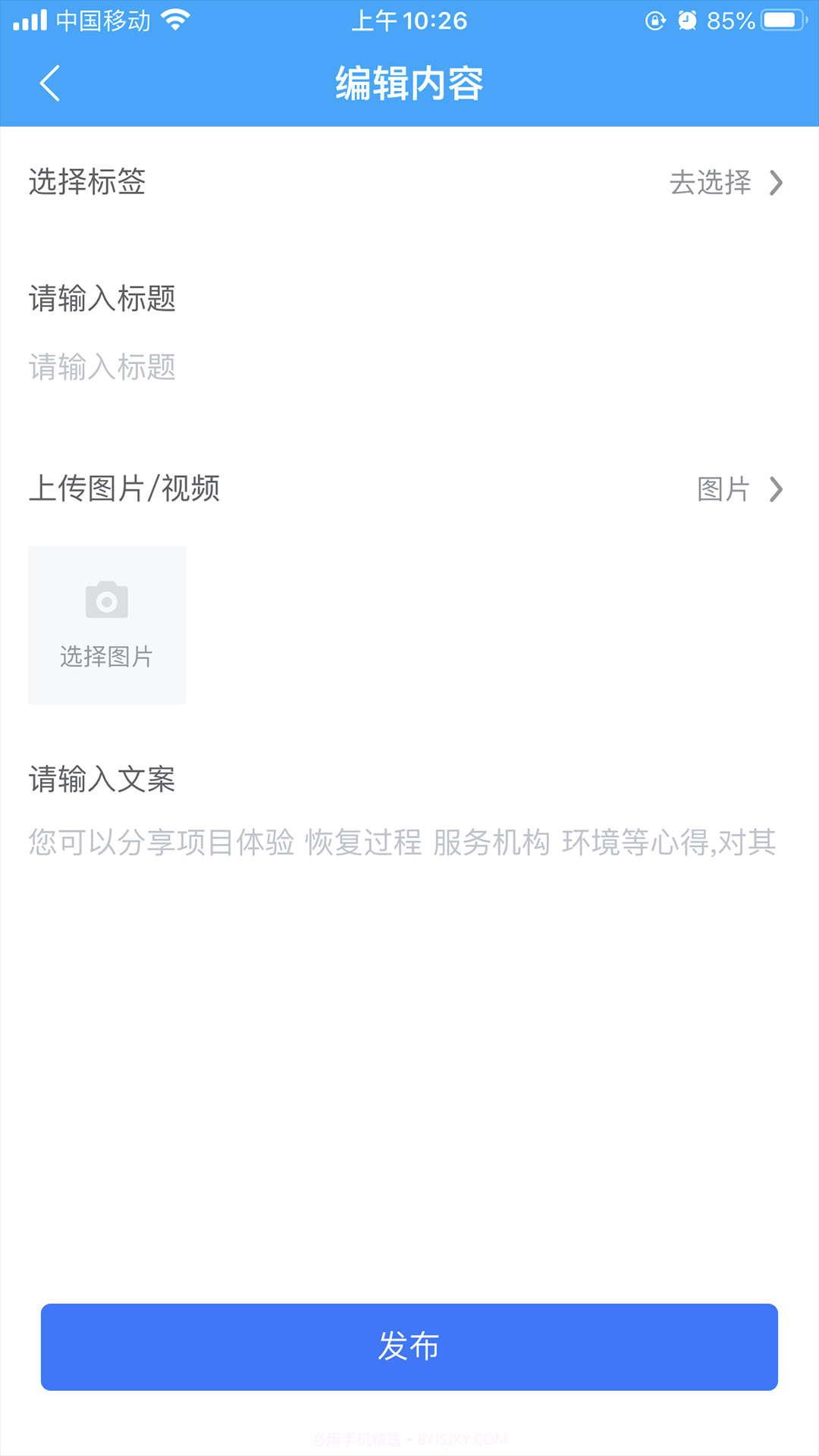
Task: Tap the 编辑内容 header title
Action: (x=409, y=83)
